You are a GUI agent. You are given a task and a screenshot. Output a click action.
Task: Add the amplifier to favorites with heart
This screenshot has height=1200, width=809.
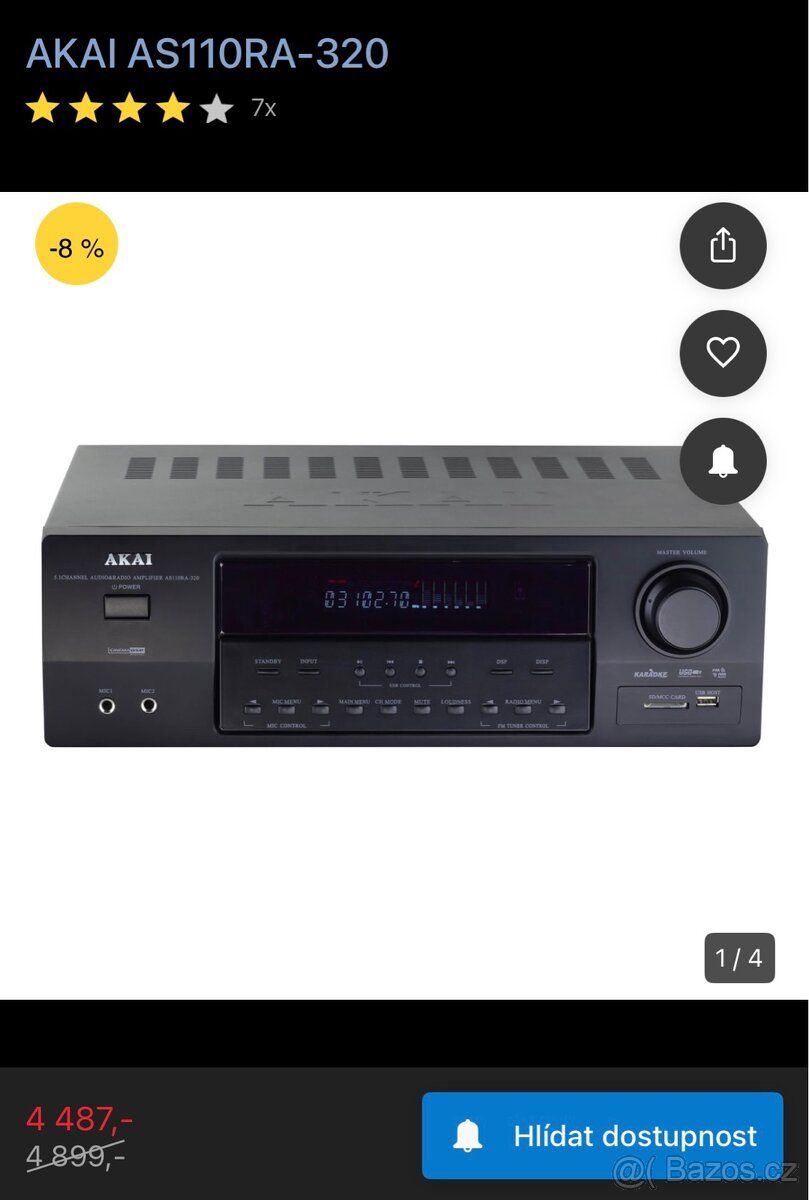(722, 353)
